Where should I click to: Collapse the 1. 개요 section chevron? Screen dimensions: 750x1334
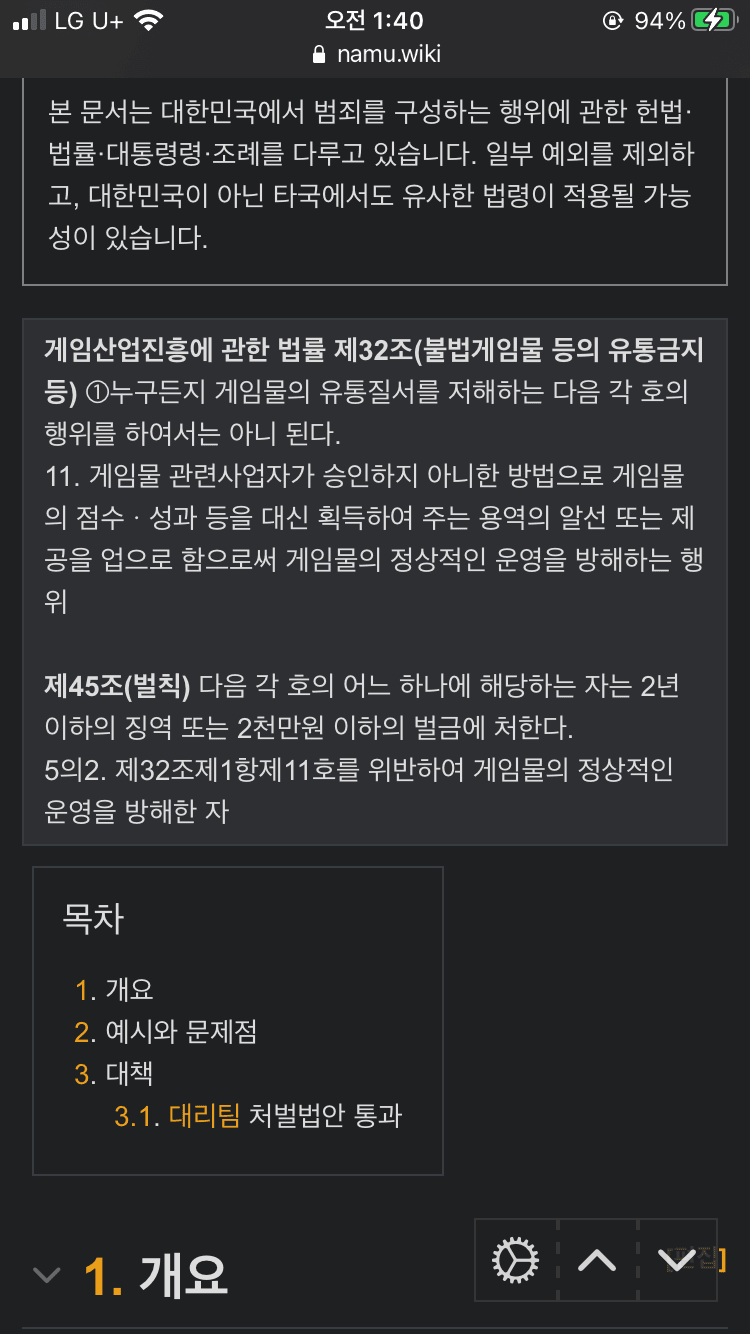(46, 1275)
